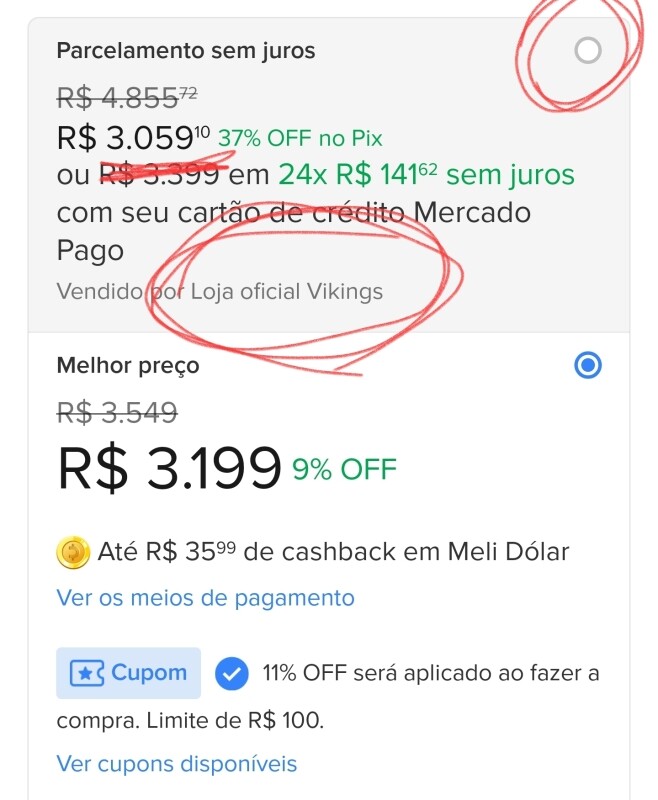Tap the Cupom chip
Screen dimensions: 658x800
tap(129, 673)
